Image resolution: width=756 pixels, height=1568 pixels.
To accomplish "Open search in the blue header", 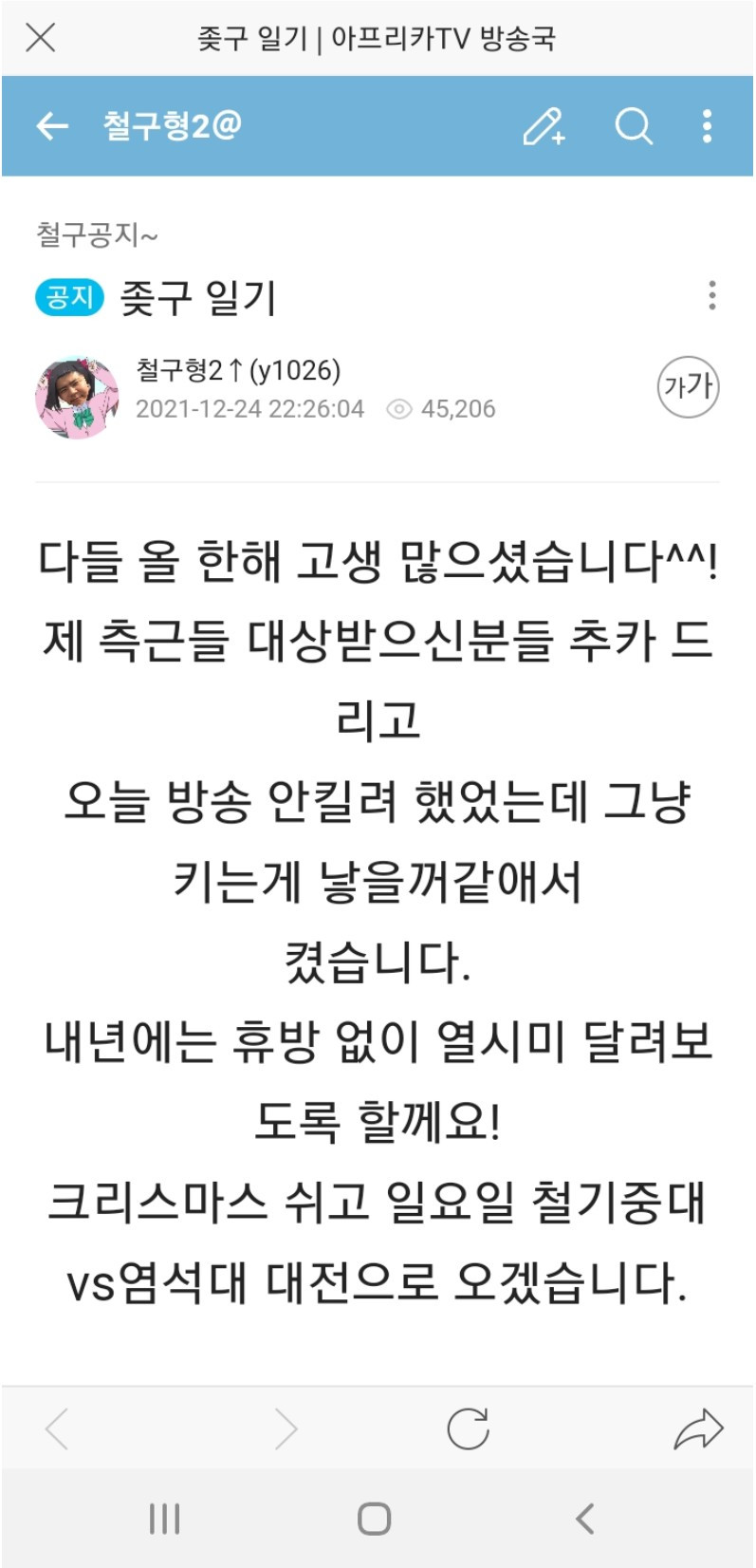I will pos(634,125).
